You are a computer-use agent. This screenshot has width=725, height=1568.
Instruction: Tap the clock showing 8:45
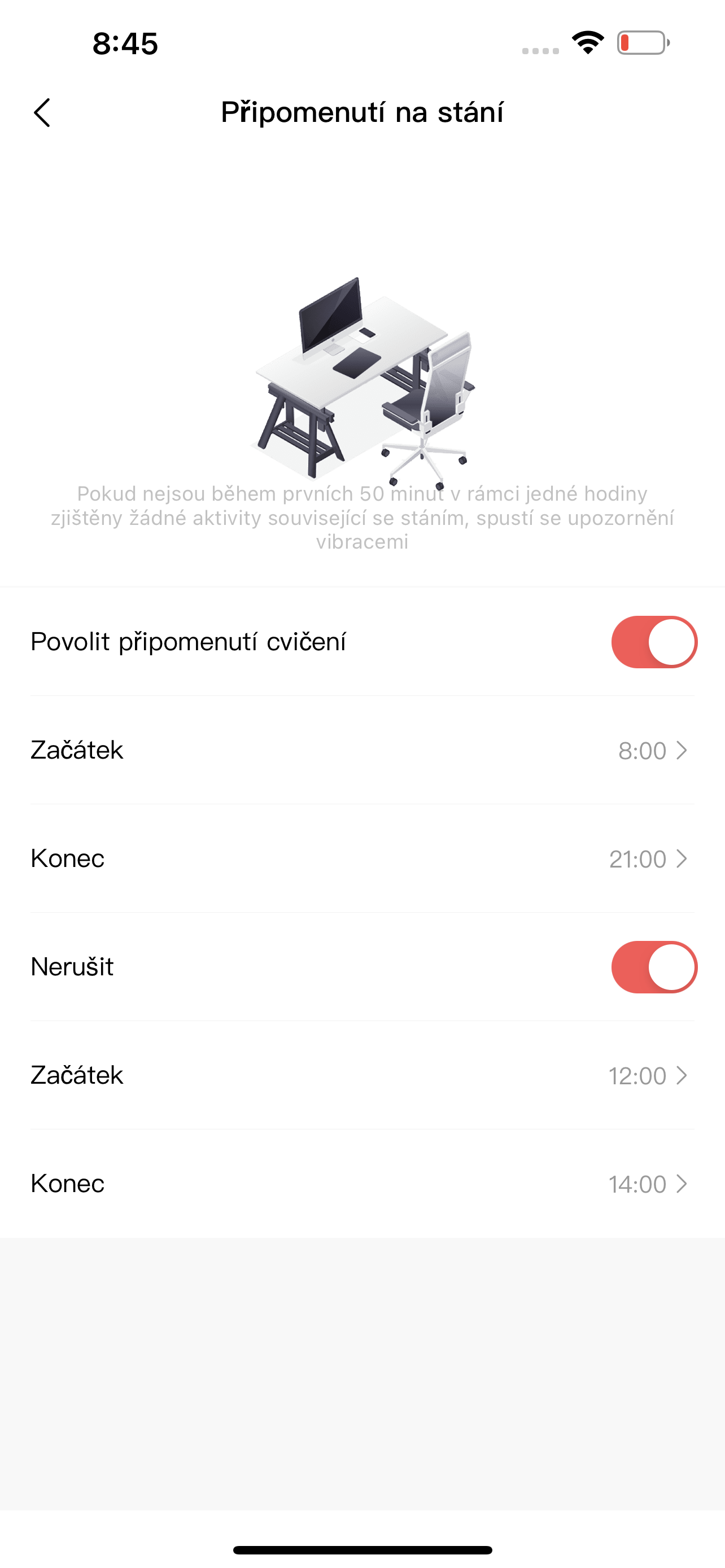[126, 43]
